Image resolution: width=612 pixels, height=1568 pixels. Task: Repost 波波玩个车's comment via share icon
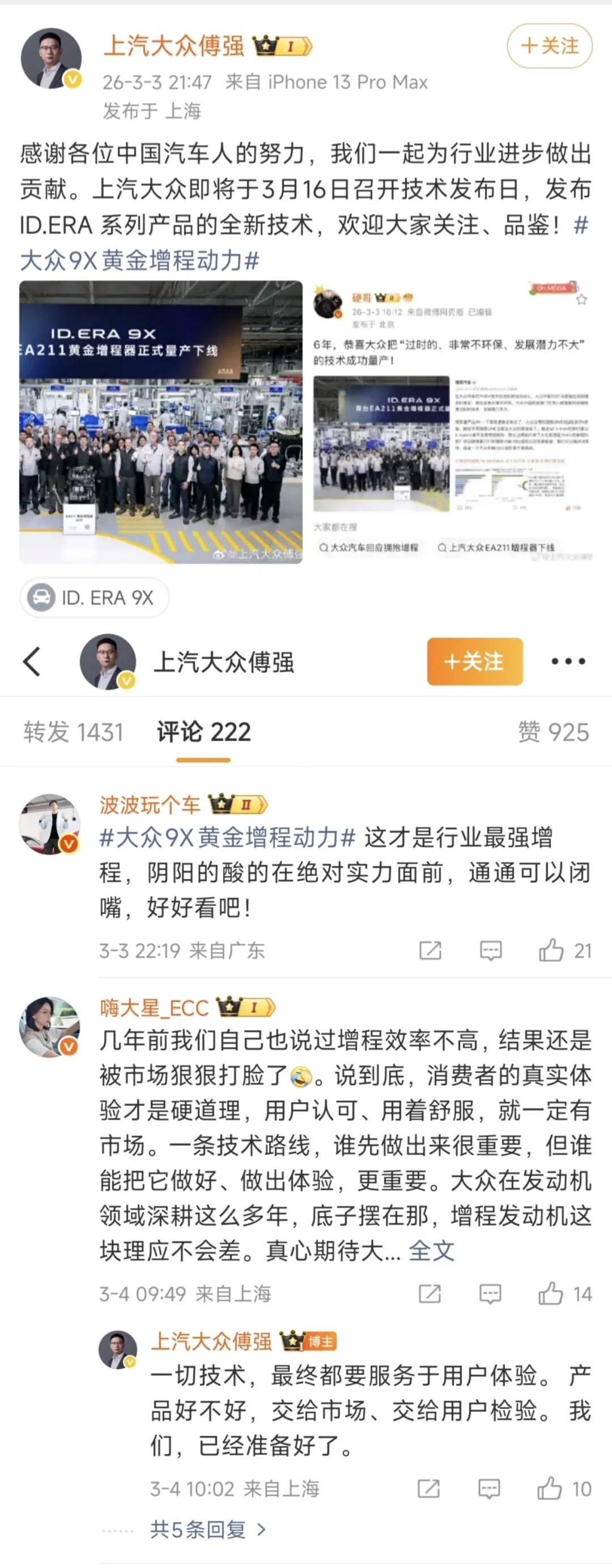[x=430, y=950]
